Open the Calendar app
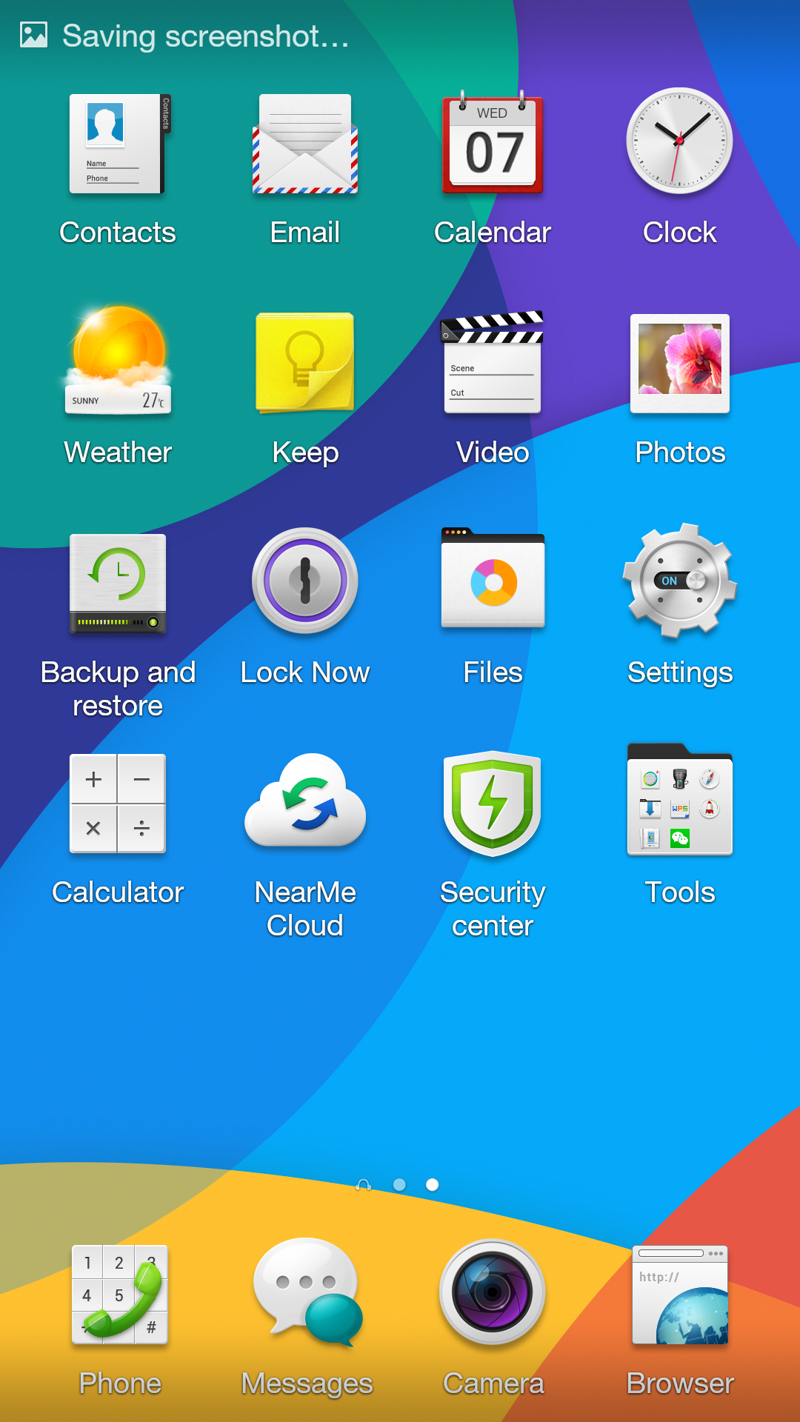This screenshot has width=800, height=1422. pos(492,145)
